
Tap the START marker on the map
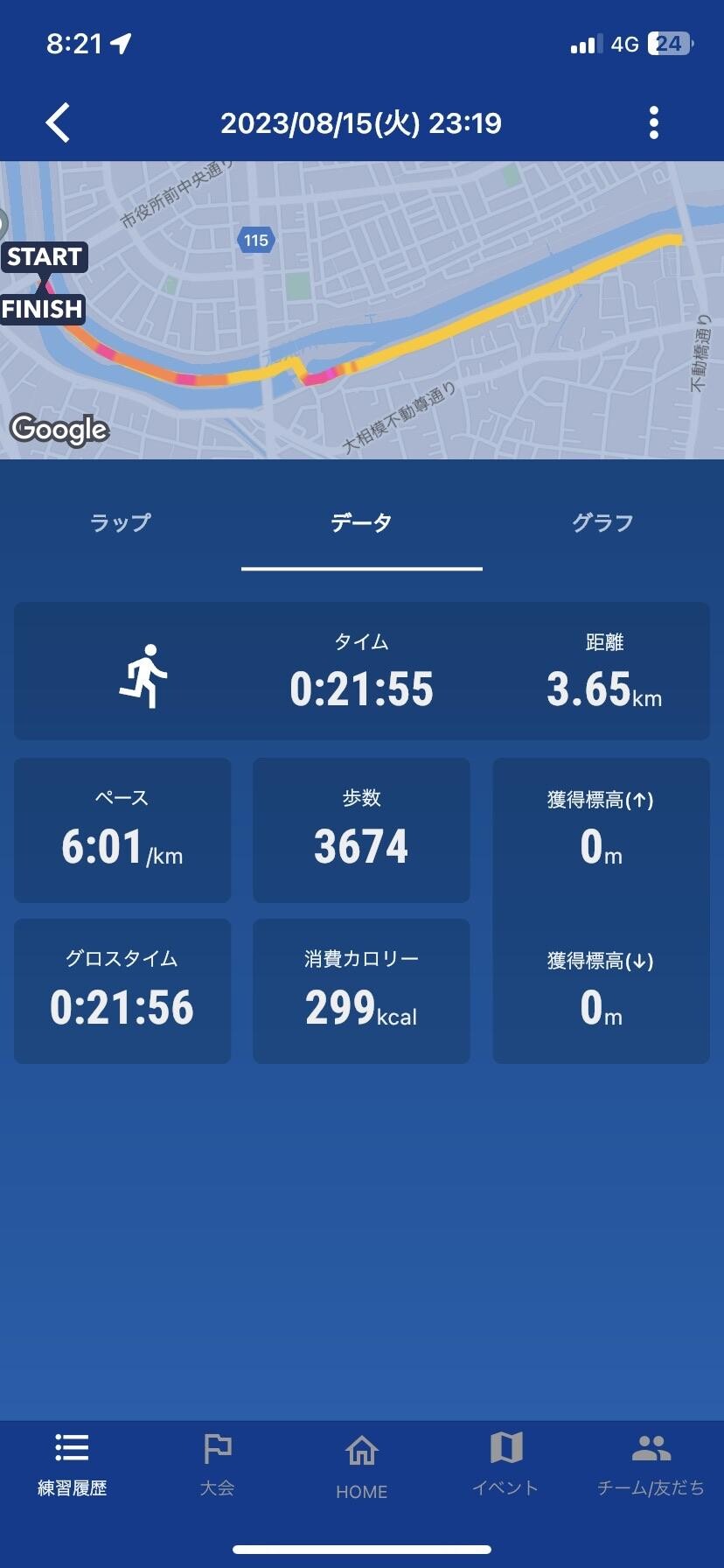(43, 256)
